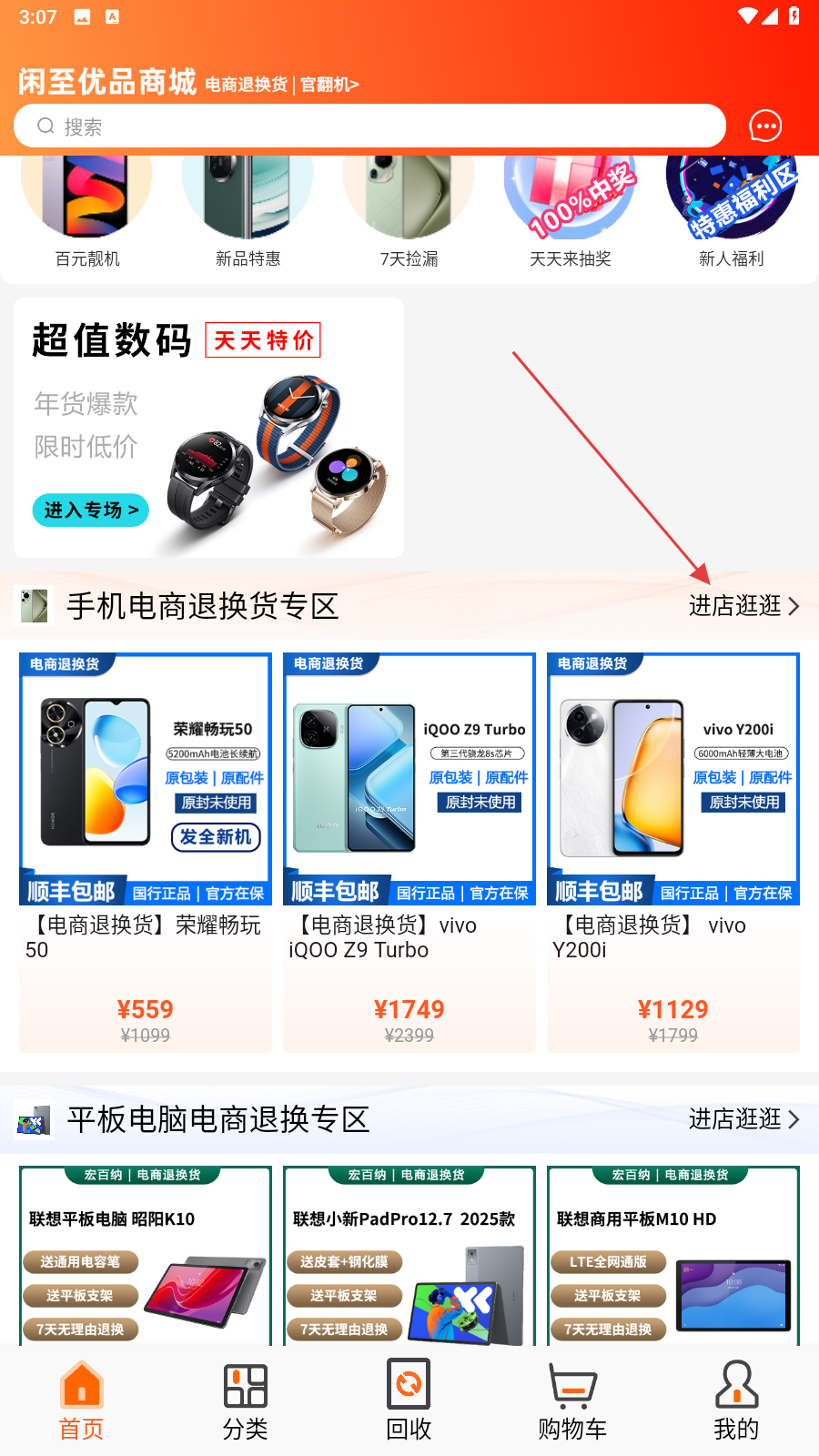Open the 荣耀畅玩50 product card

[146, 851]
